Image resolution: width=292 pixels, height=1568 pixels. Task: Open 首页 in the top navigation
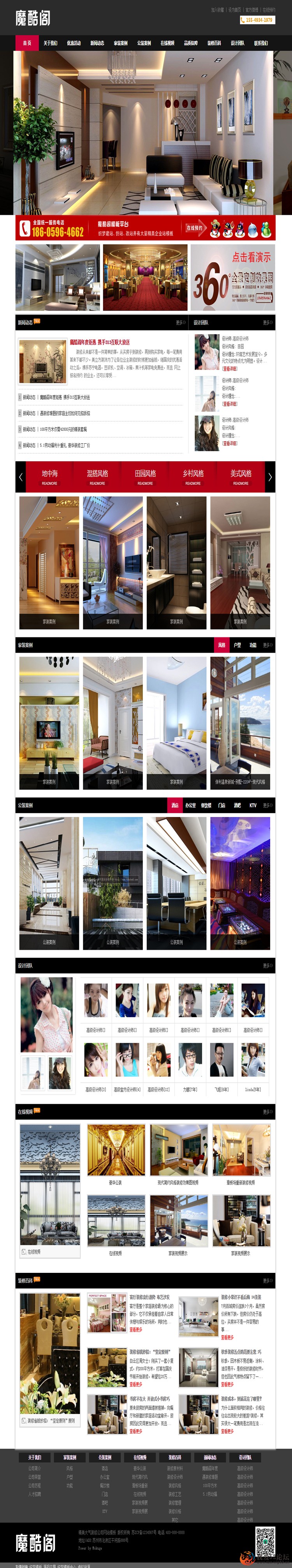[x=27, y=43]
